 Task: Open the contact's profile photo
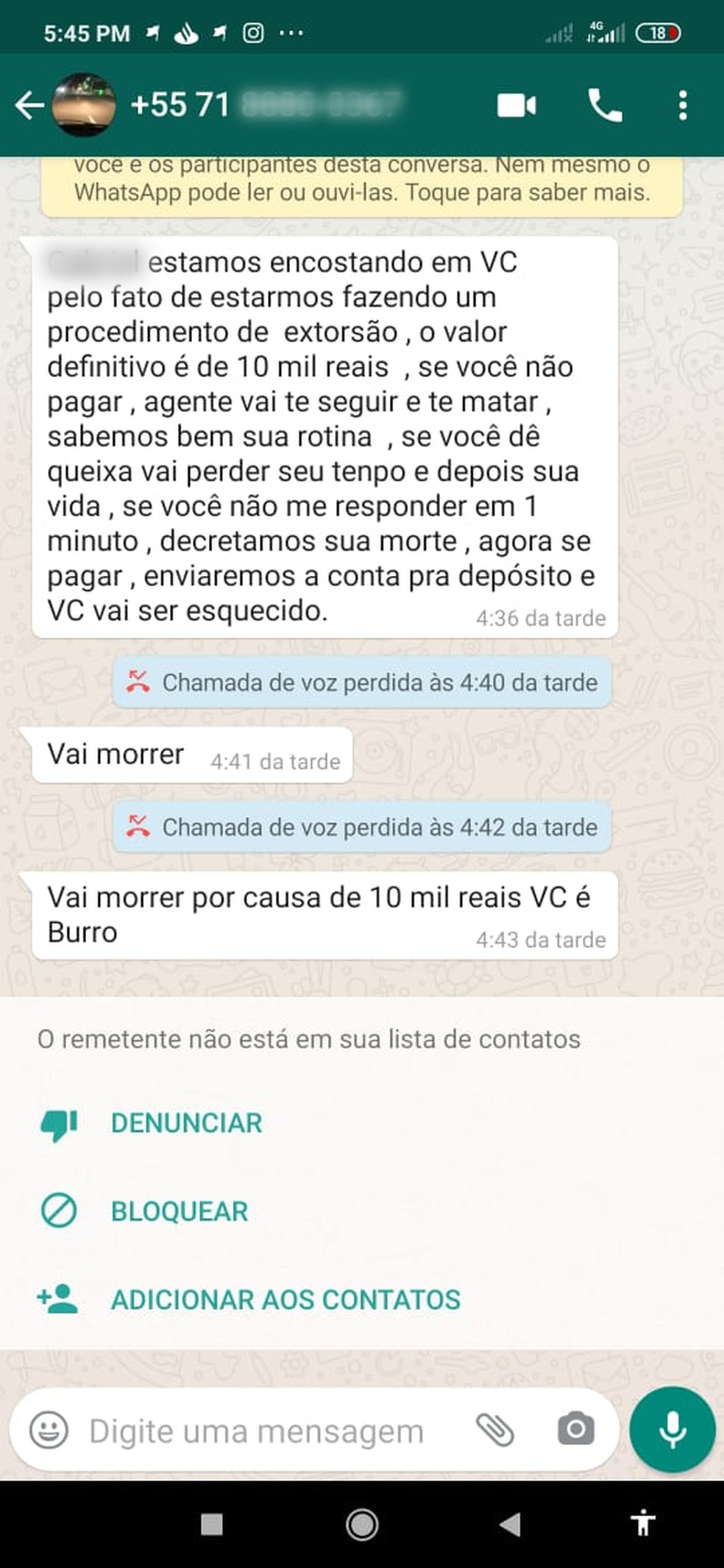pyautogui.click(x=84, y=106)
